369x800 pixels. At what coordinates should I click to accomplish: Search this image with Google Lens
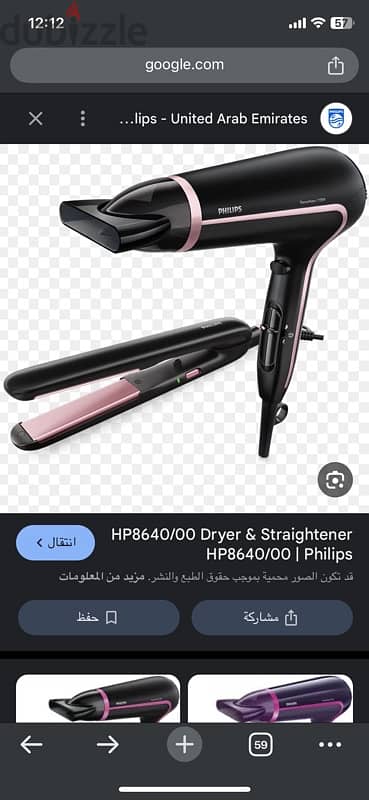335,480
